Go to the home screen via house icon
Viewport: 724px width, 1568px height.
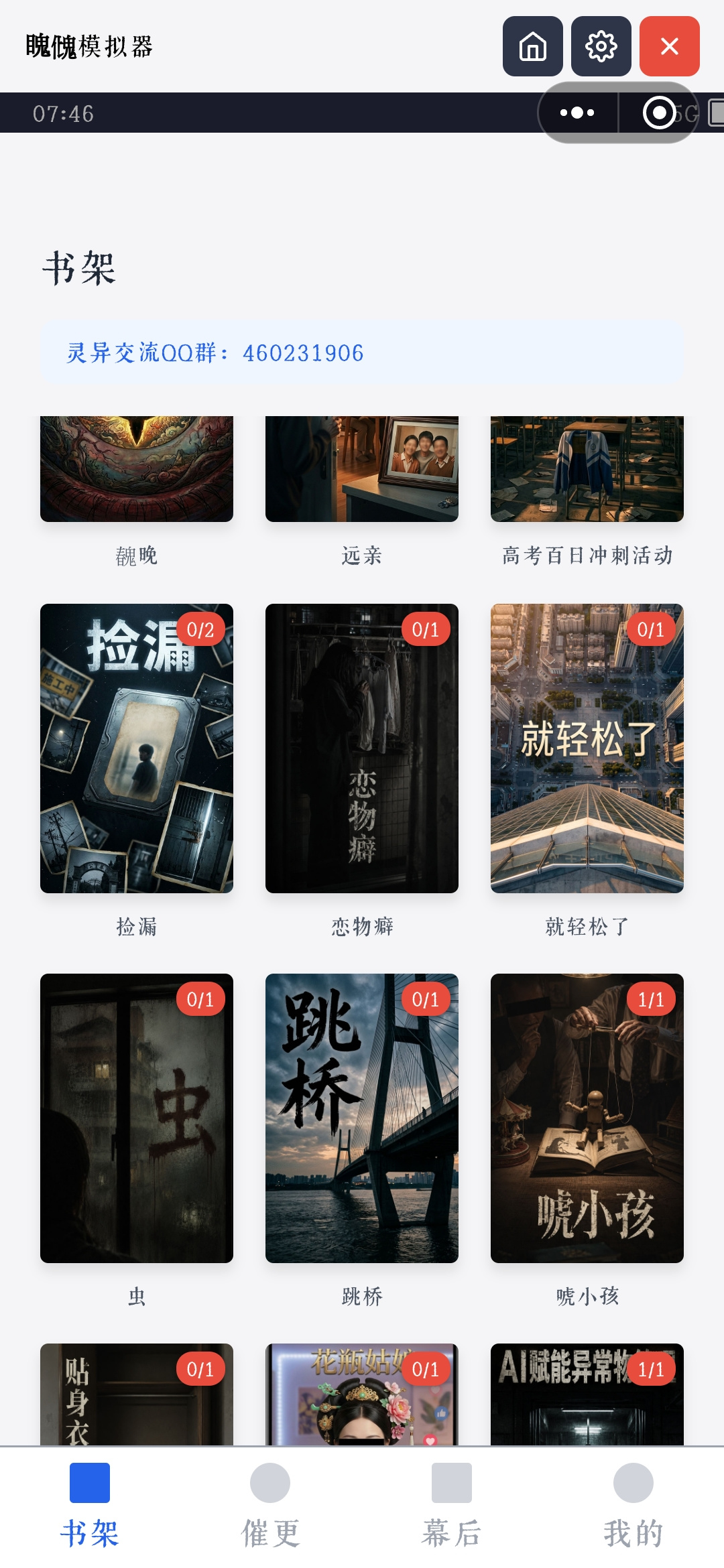pyautogui.click(x=533, y=46)
